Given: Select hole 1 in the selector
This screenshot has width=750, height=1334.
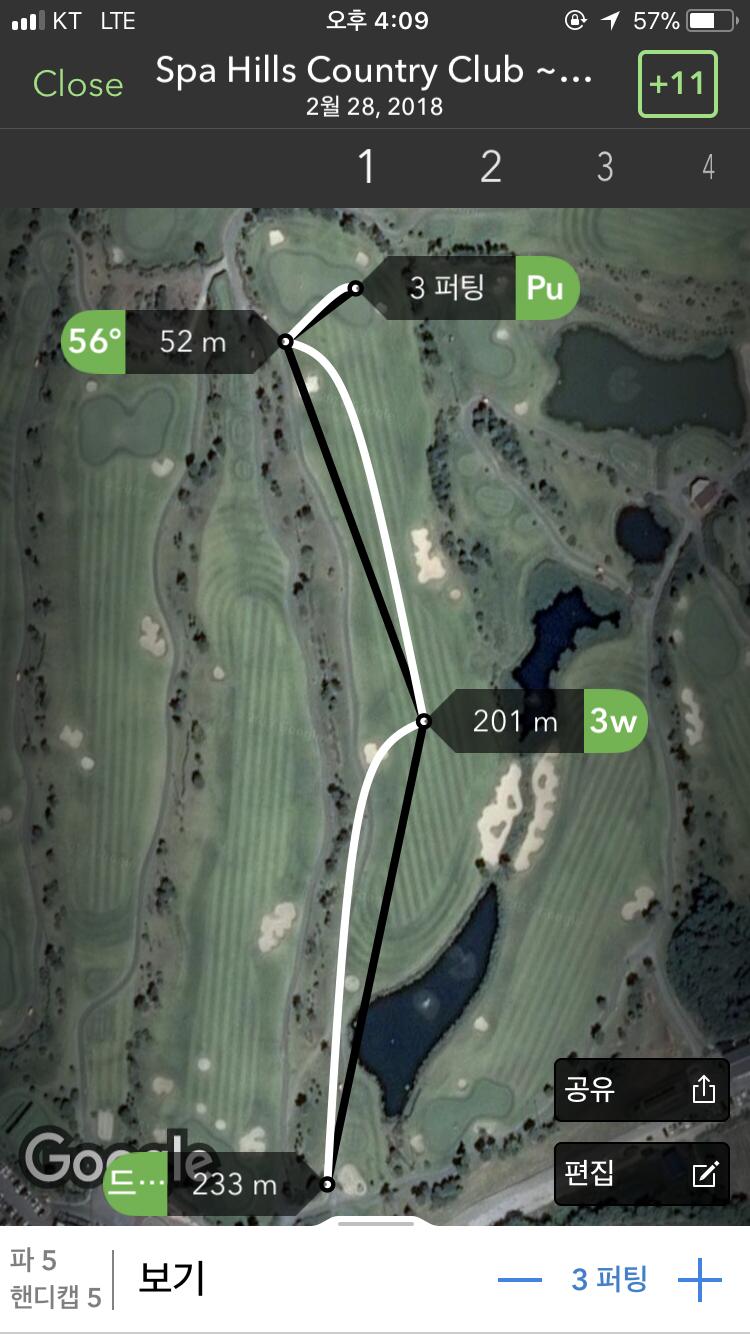Looking at the screenshot, I should 367,167.
